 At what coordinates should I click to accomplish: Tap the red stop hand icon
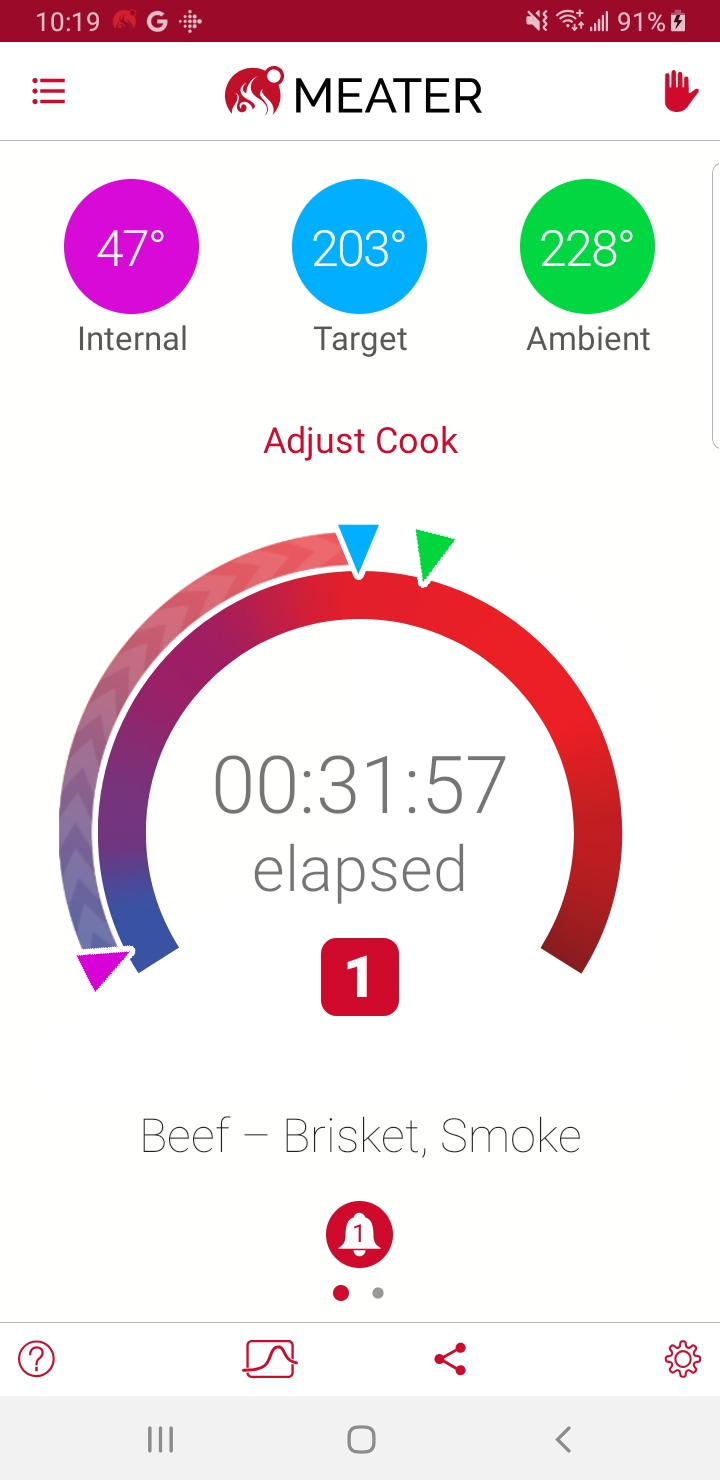[680, 91]
